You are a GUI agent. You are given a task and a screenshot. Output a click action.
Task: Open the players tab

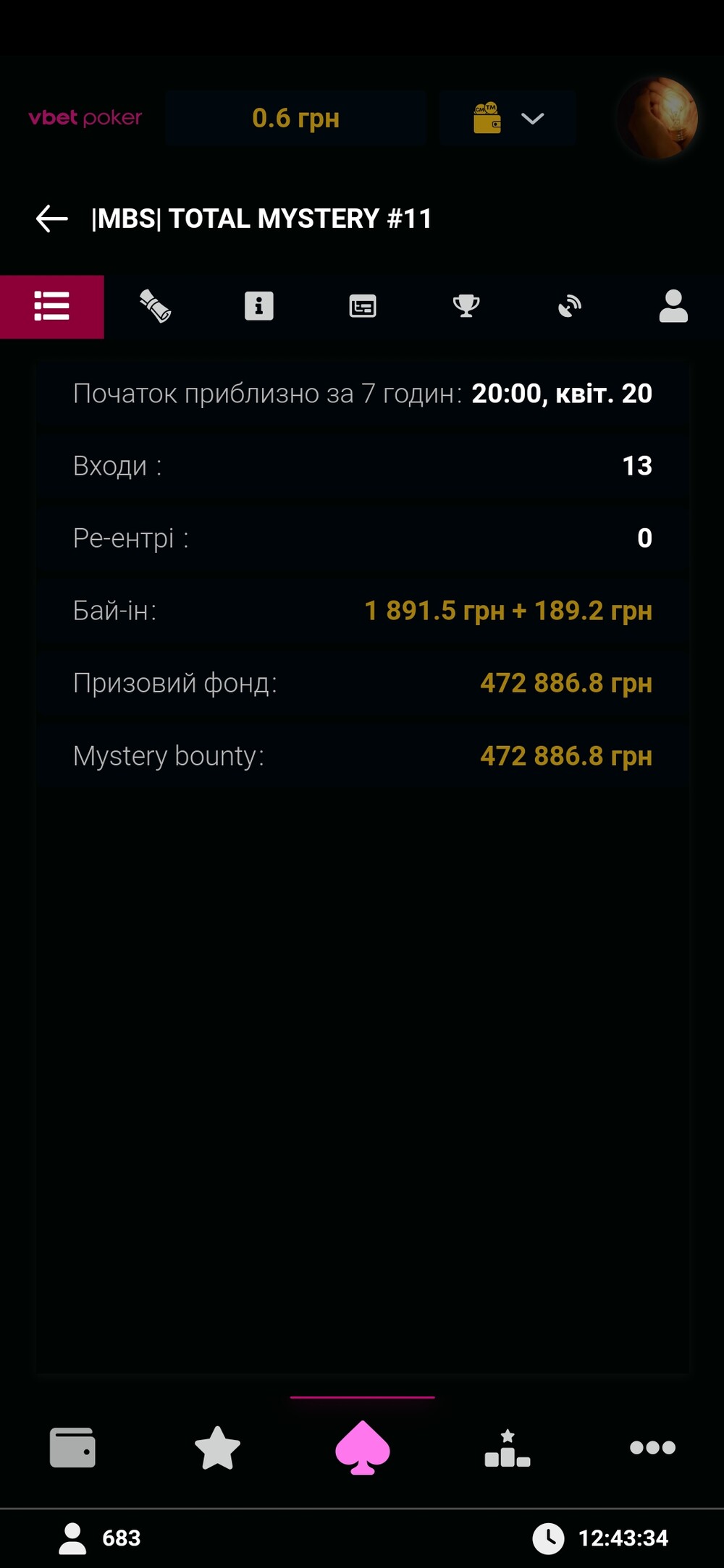click(673, 307)
